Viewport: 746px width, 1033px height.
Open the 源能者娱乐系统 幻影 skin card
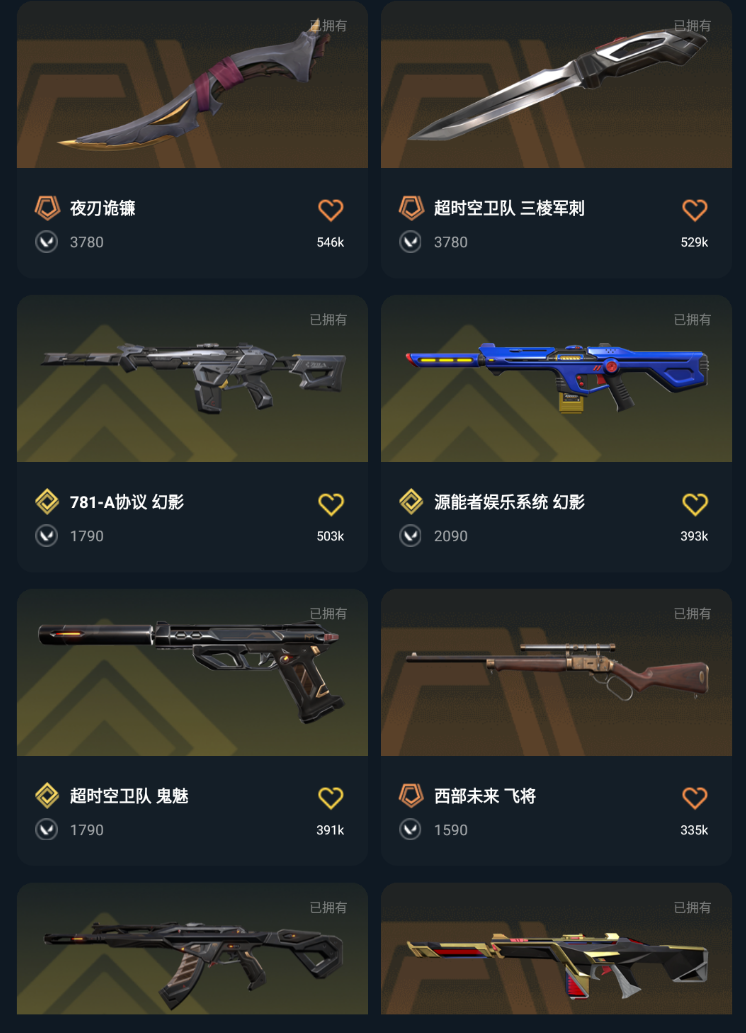pos(556,433)
